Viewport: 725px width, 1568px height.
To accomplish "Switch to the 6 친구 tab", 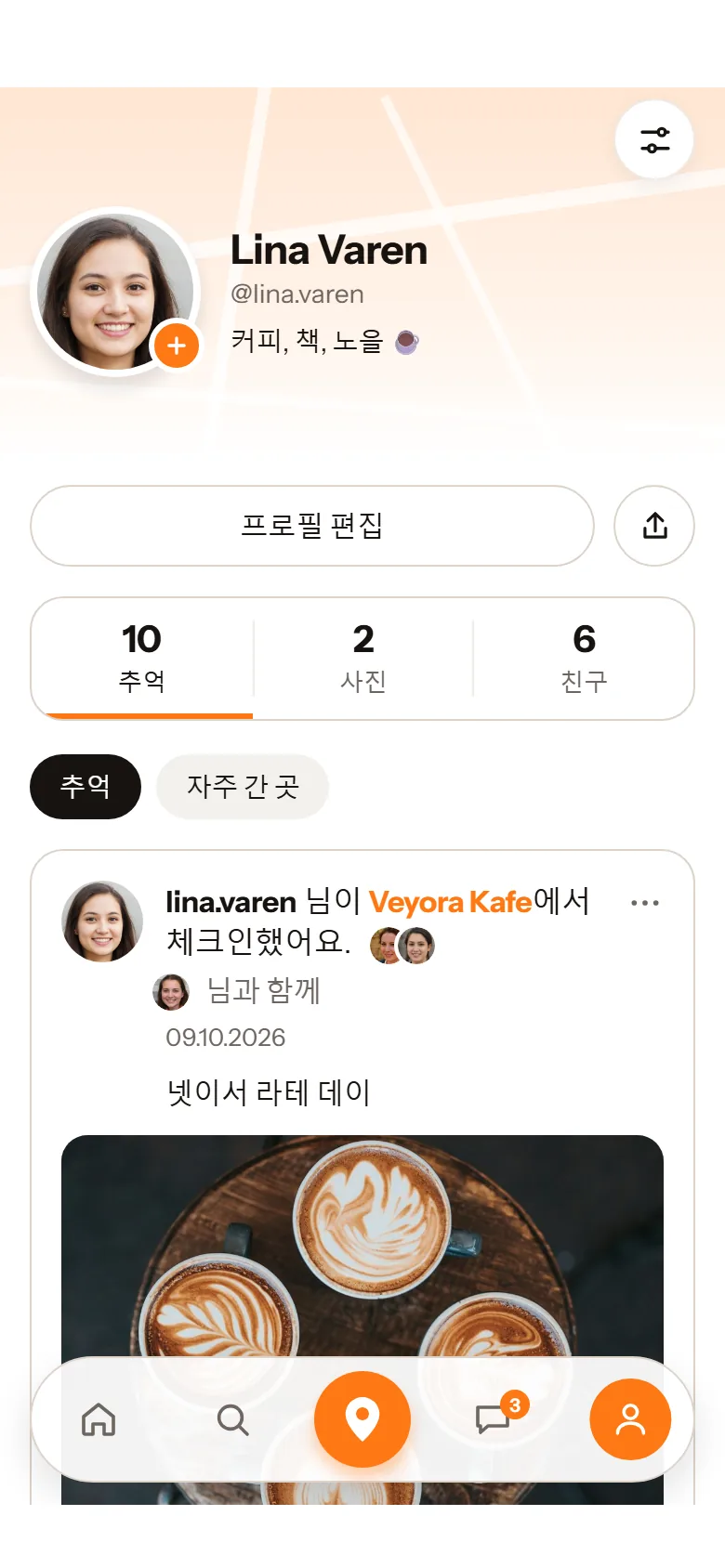I will (584, 659).
